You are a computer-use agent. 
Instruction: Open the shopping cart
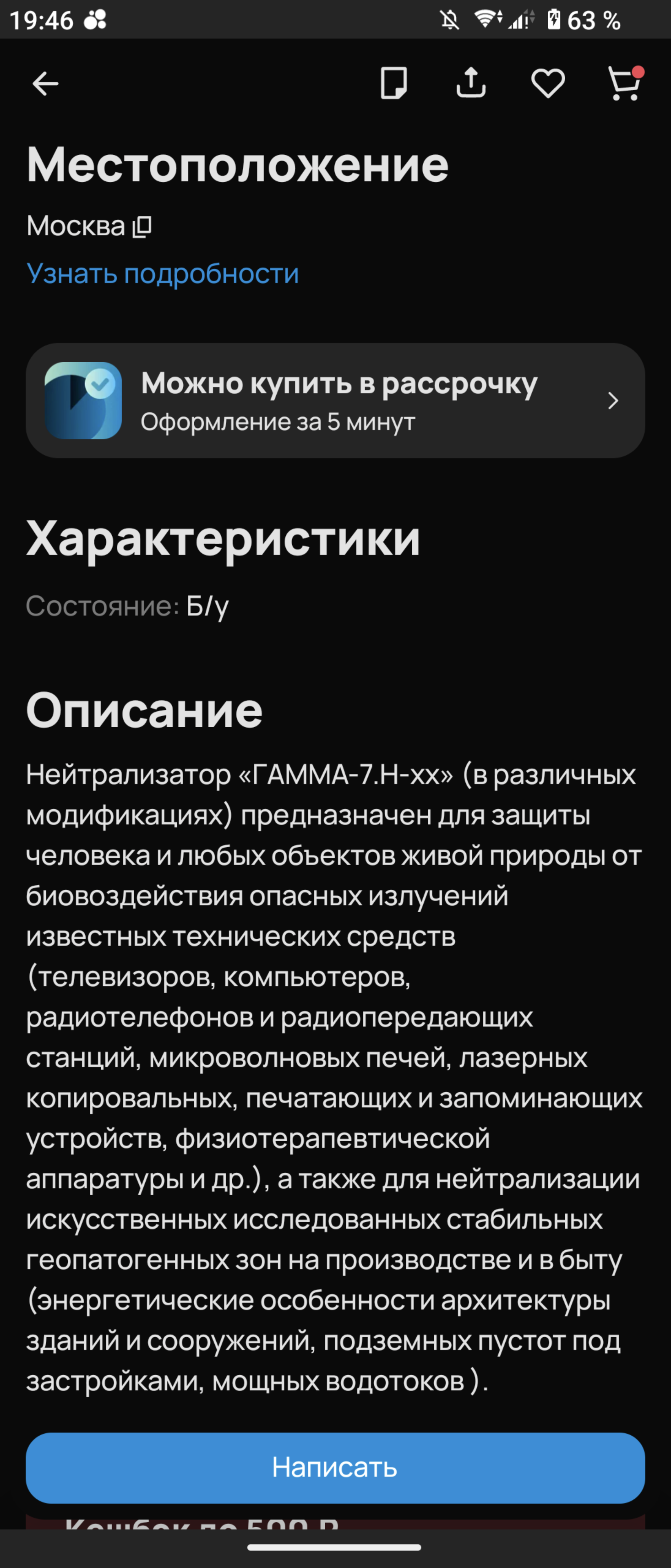[624, 84]
